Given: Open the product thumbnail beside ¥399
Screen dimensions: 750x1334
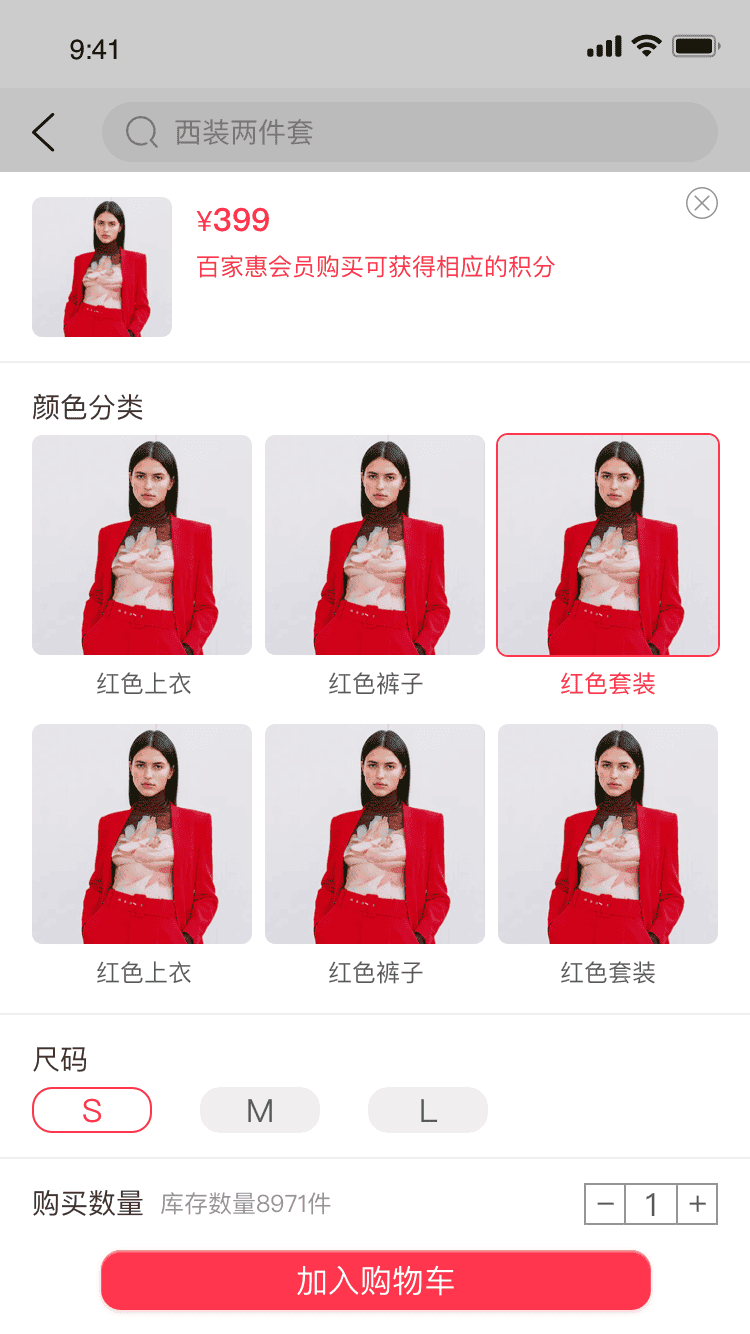Looking at the screenshot, I should [x=102, y=267].
